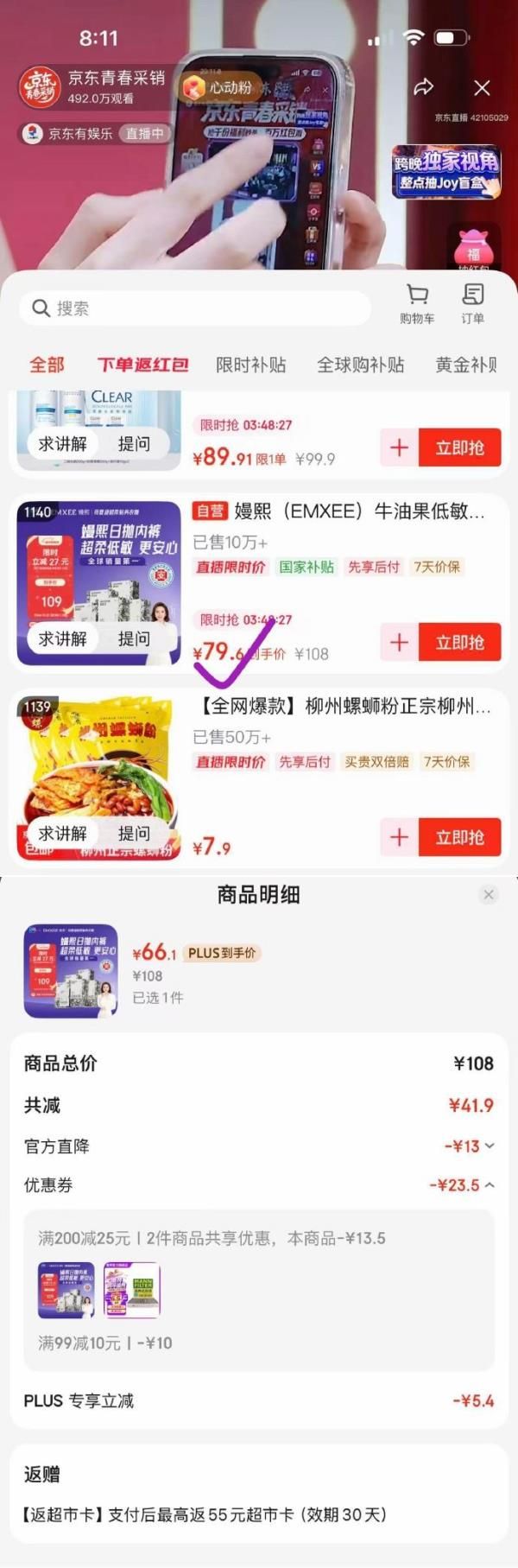Image resolution: width=518 pixels, height=1568 pixels.
Task: Add 柳州螺蛳粉 to the cart
Action: tap(399, 836)
